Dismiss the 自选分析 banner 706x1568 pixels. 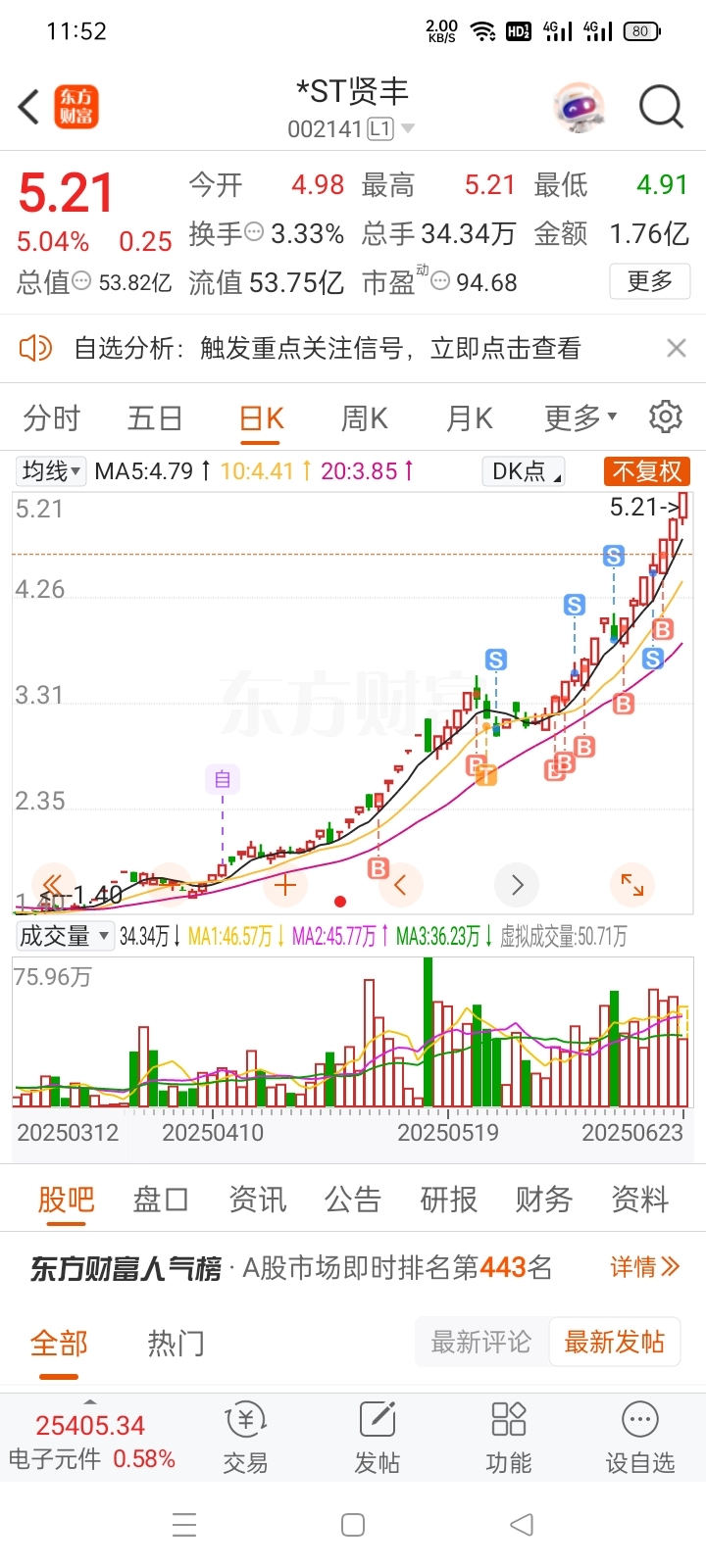point(676,348)
